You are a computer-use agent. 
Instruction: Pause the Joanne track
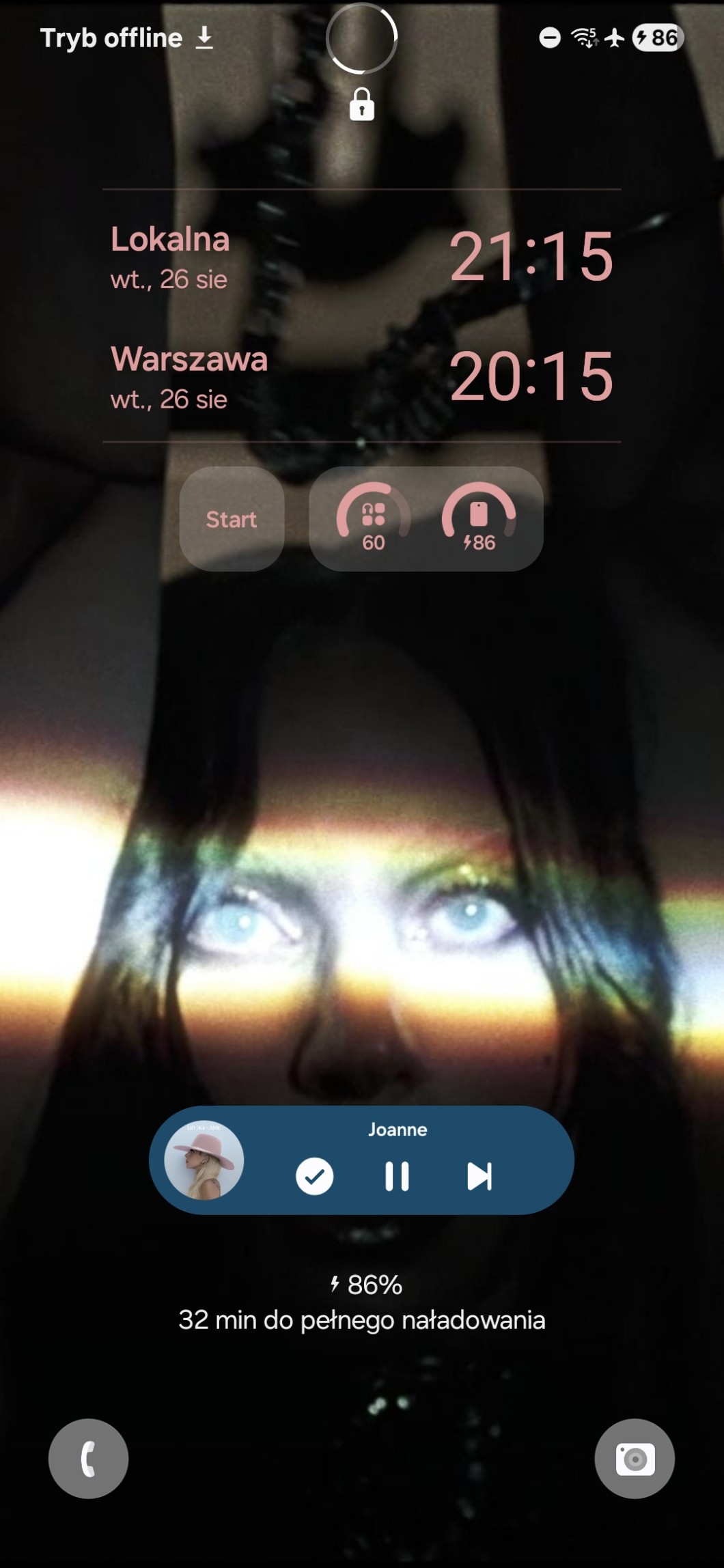[x=397, y=1176]
